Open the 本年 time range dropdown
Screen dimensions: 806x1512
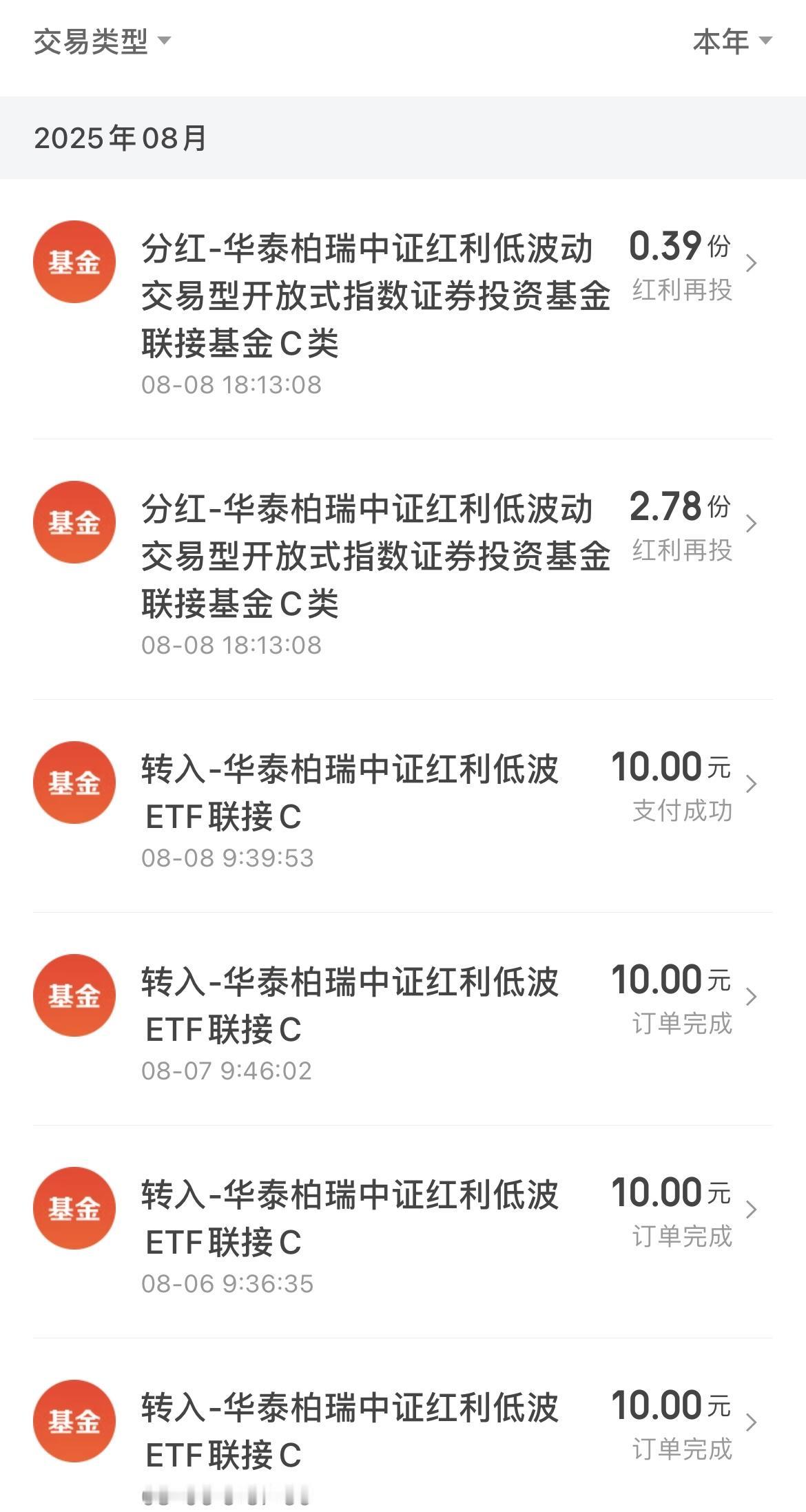732,42
